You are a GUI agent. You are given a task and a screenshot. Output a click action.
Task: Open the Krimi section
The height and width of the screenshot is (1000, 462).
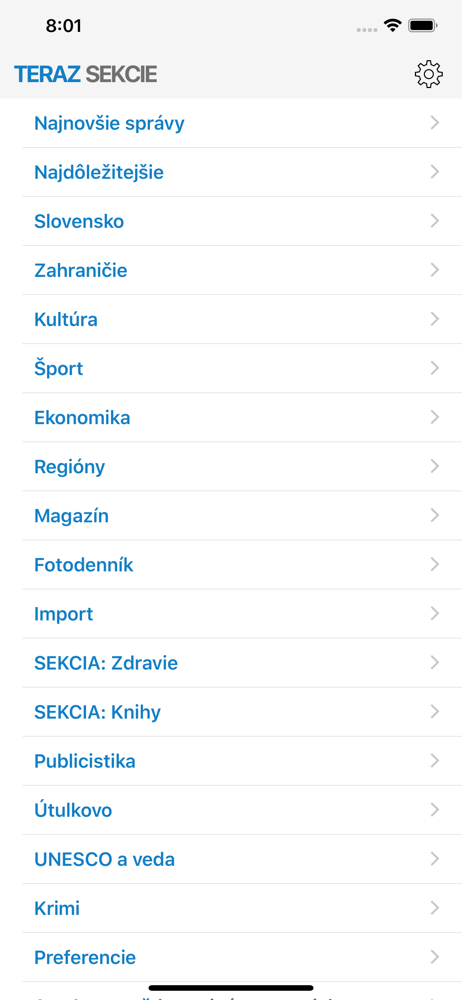coord(231,909)
